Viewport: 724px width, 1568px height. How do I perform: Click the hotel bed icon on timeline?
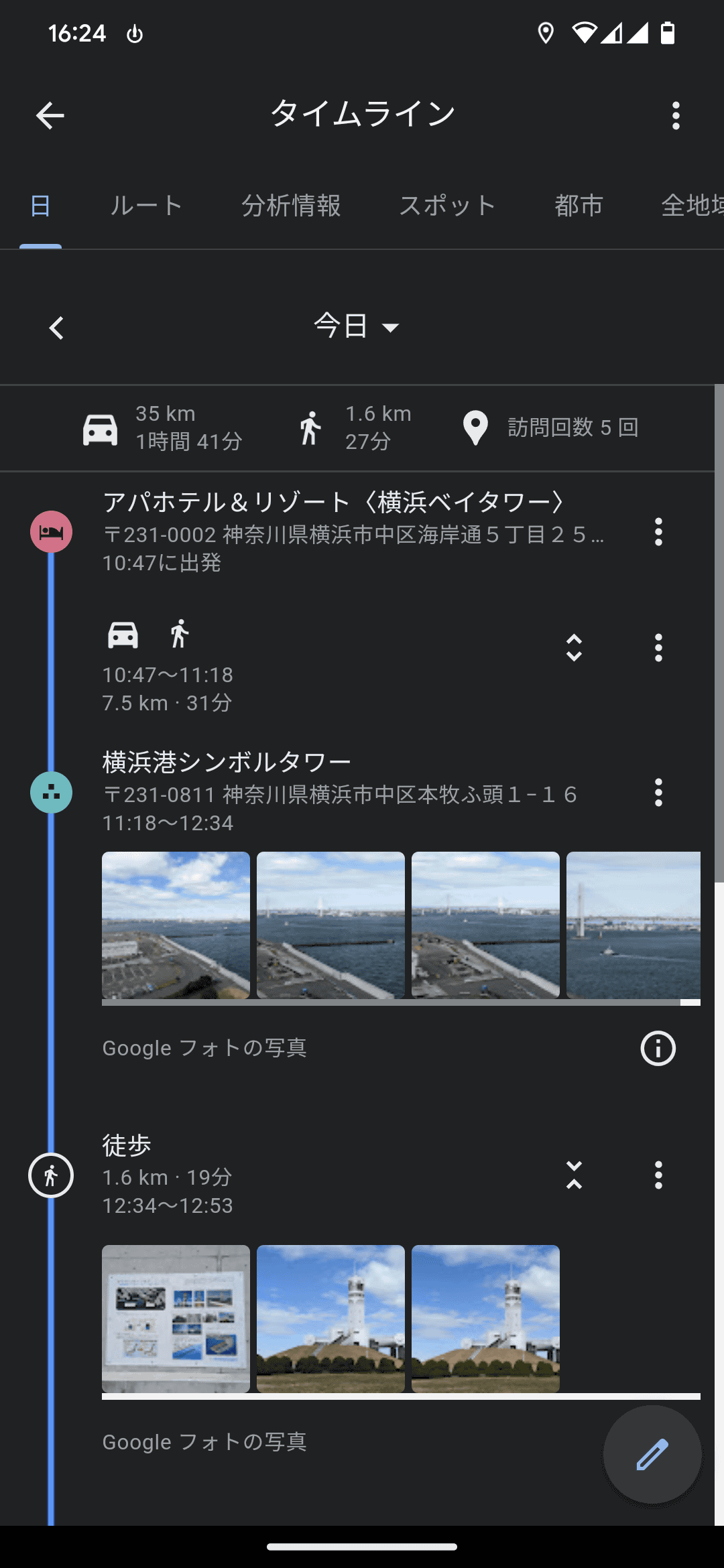(x=51, y=531)
